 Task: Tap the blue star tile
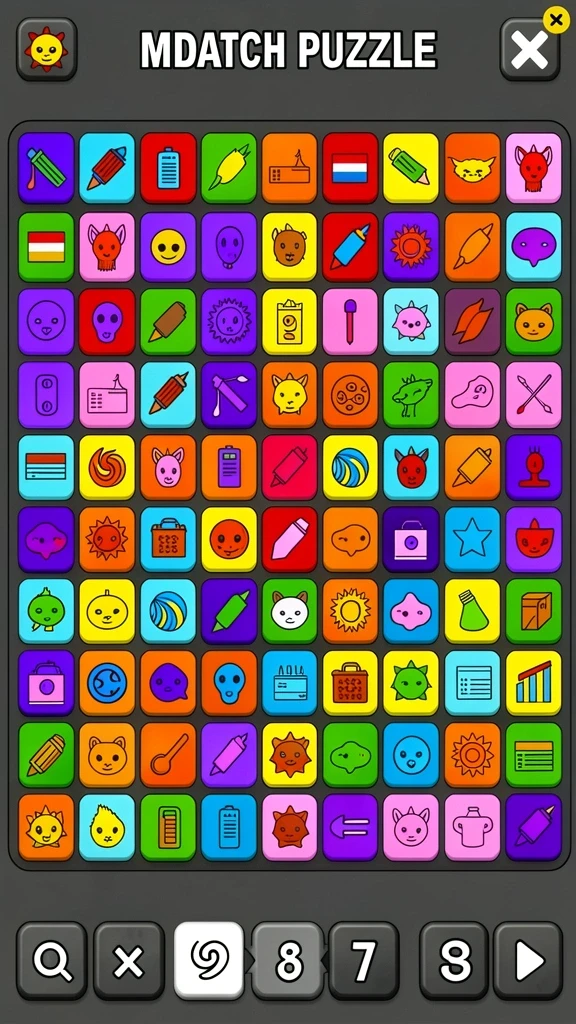point(472,539)
